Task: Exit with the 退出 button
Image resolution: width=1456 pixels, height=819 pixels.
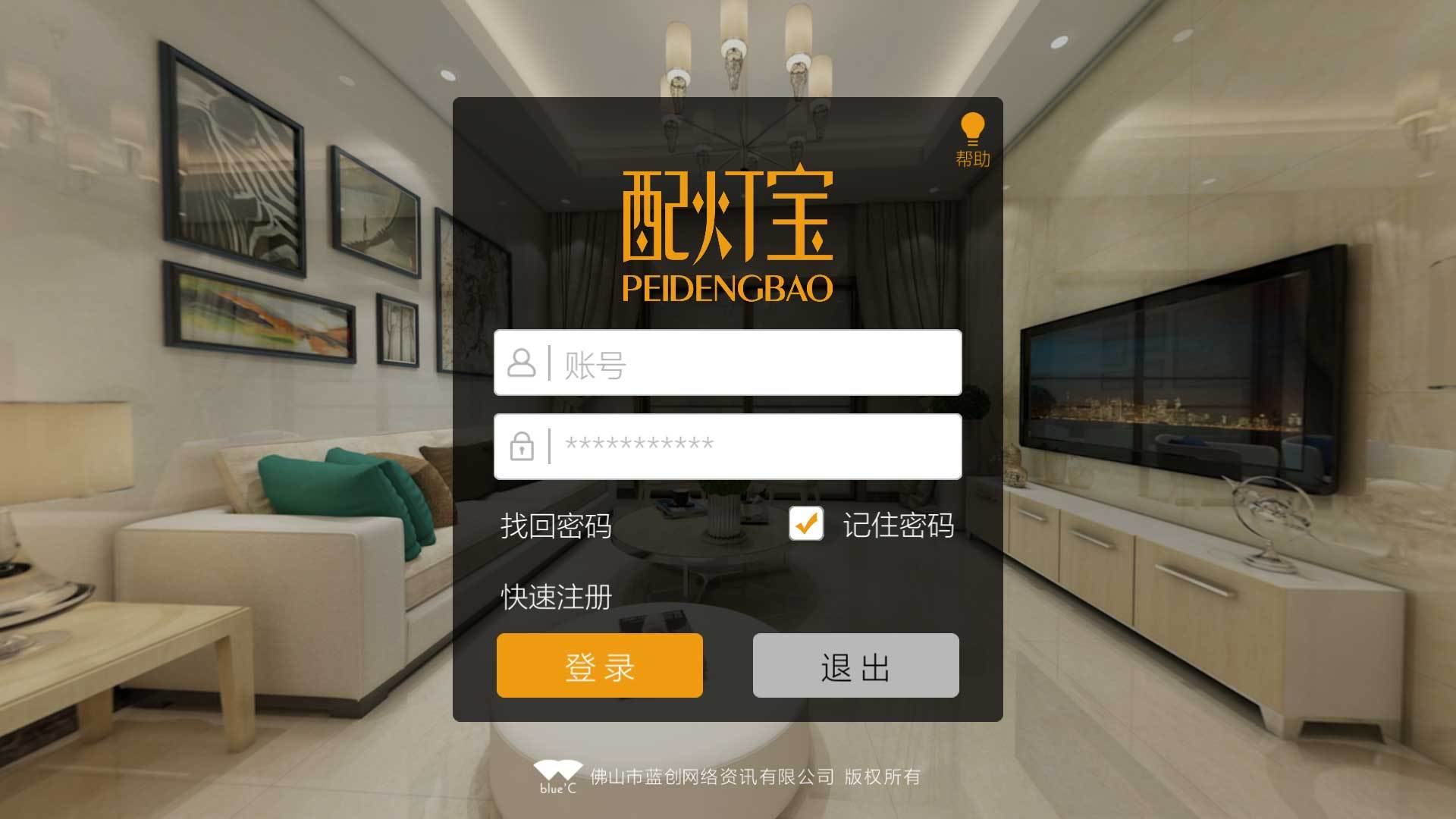Action: (x=855, y=666)
